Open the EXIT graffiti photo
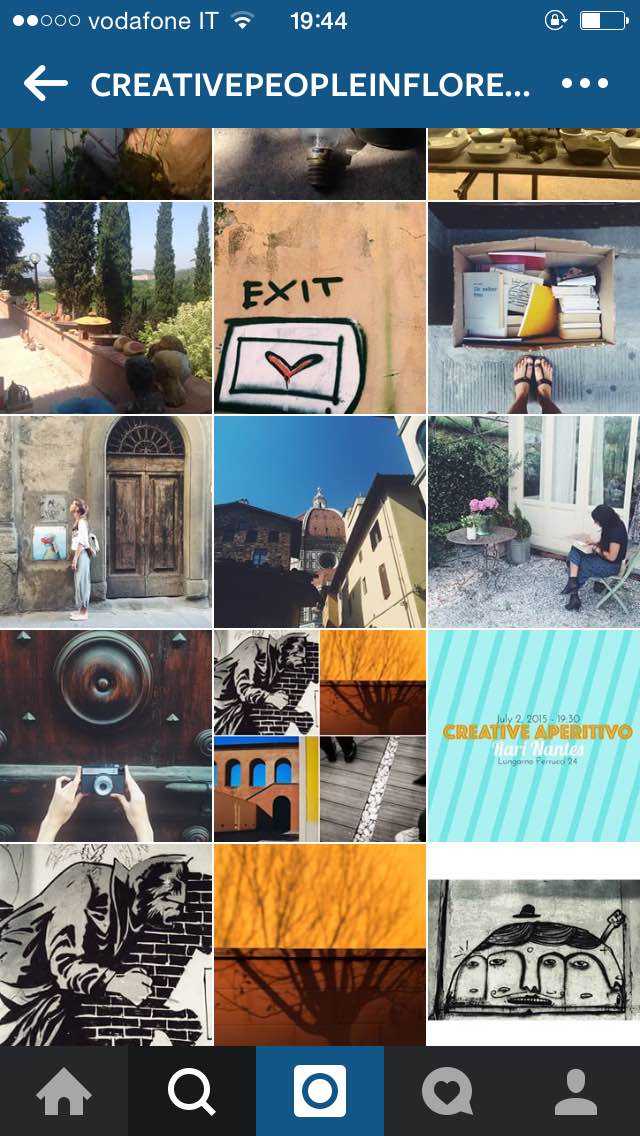The image size is (640, 1136). coord(320,308)
